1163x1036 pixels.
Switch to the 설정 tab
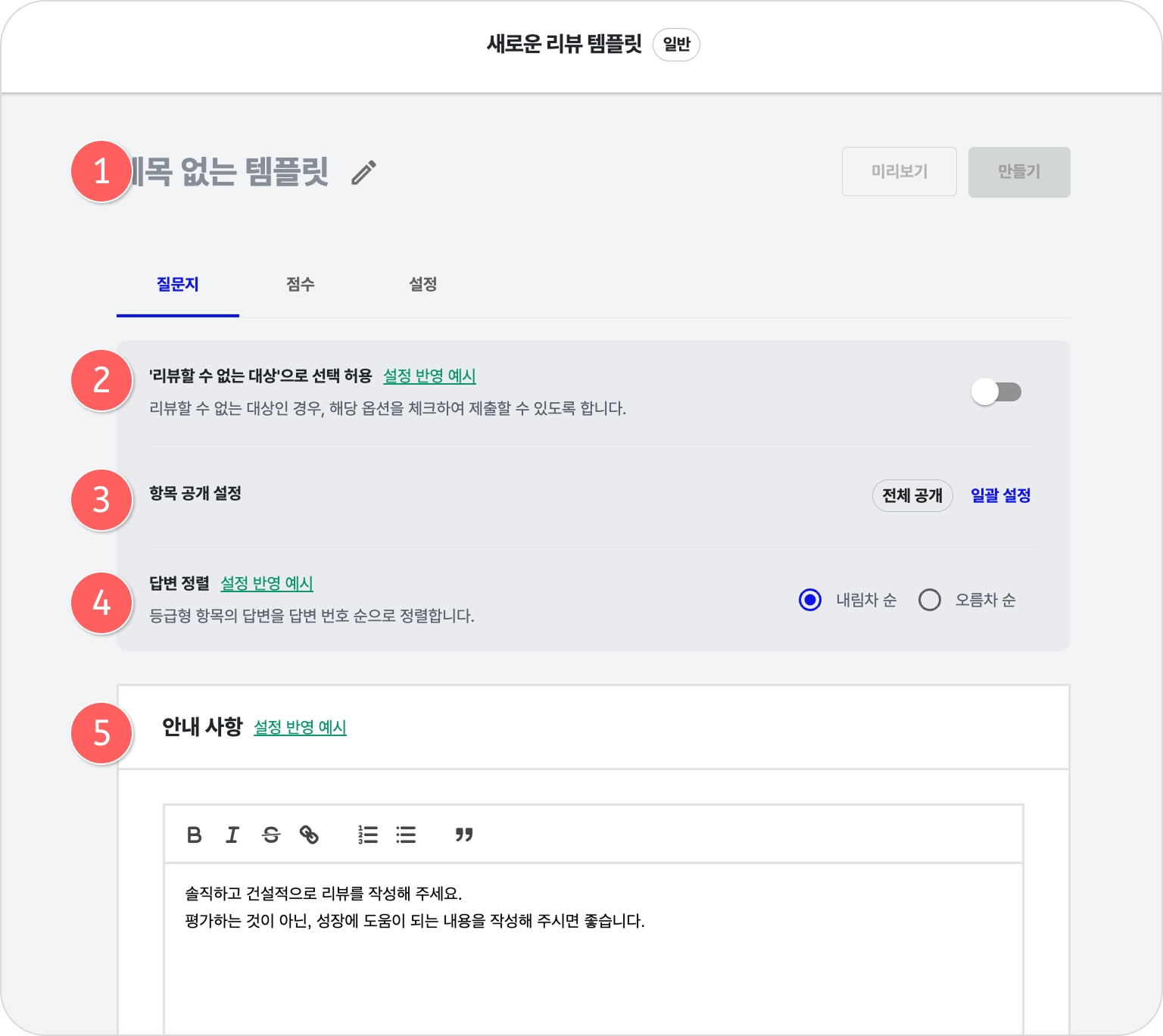coord(422,285)
